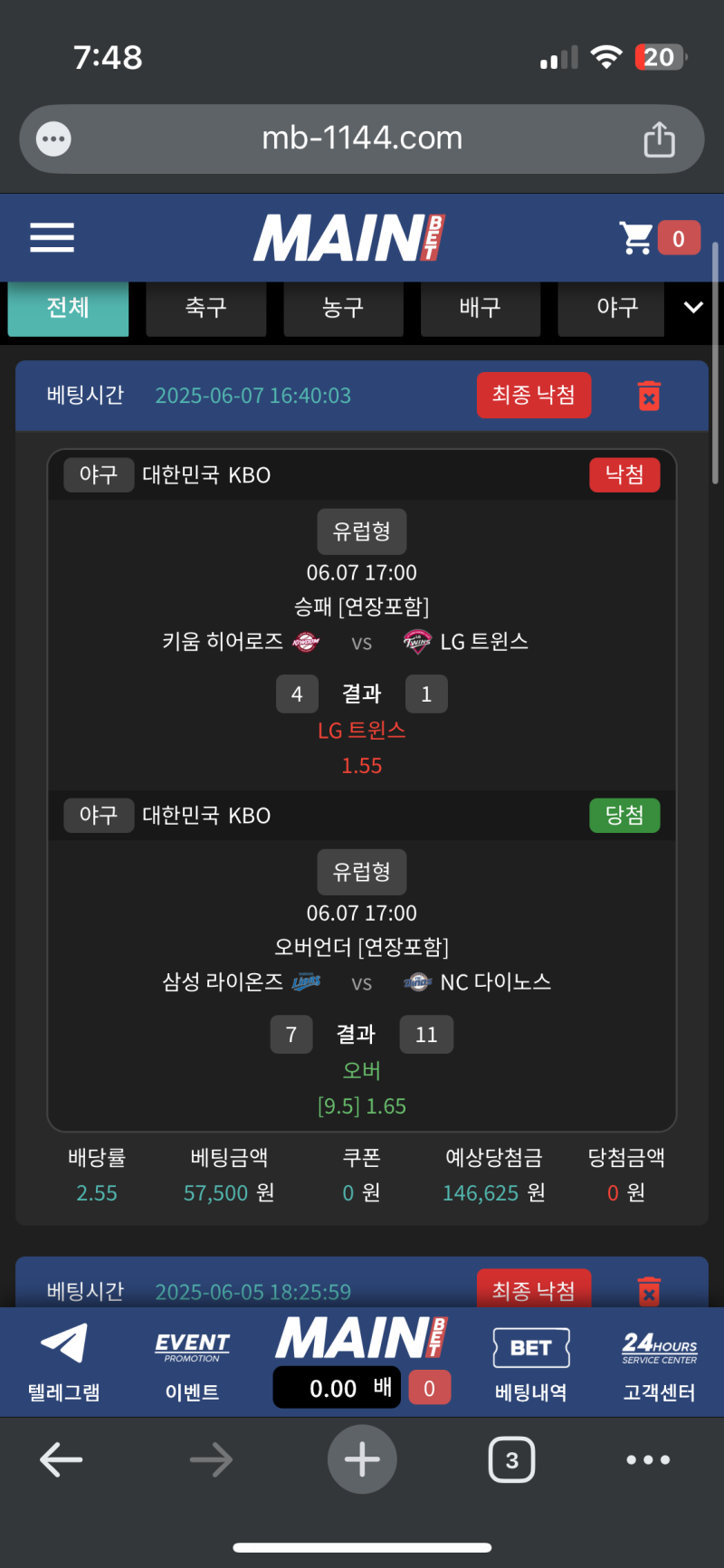
Task: Delete the 2025-06-07 16:40:03 bet record
Action: [649, 396]
